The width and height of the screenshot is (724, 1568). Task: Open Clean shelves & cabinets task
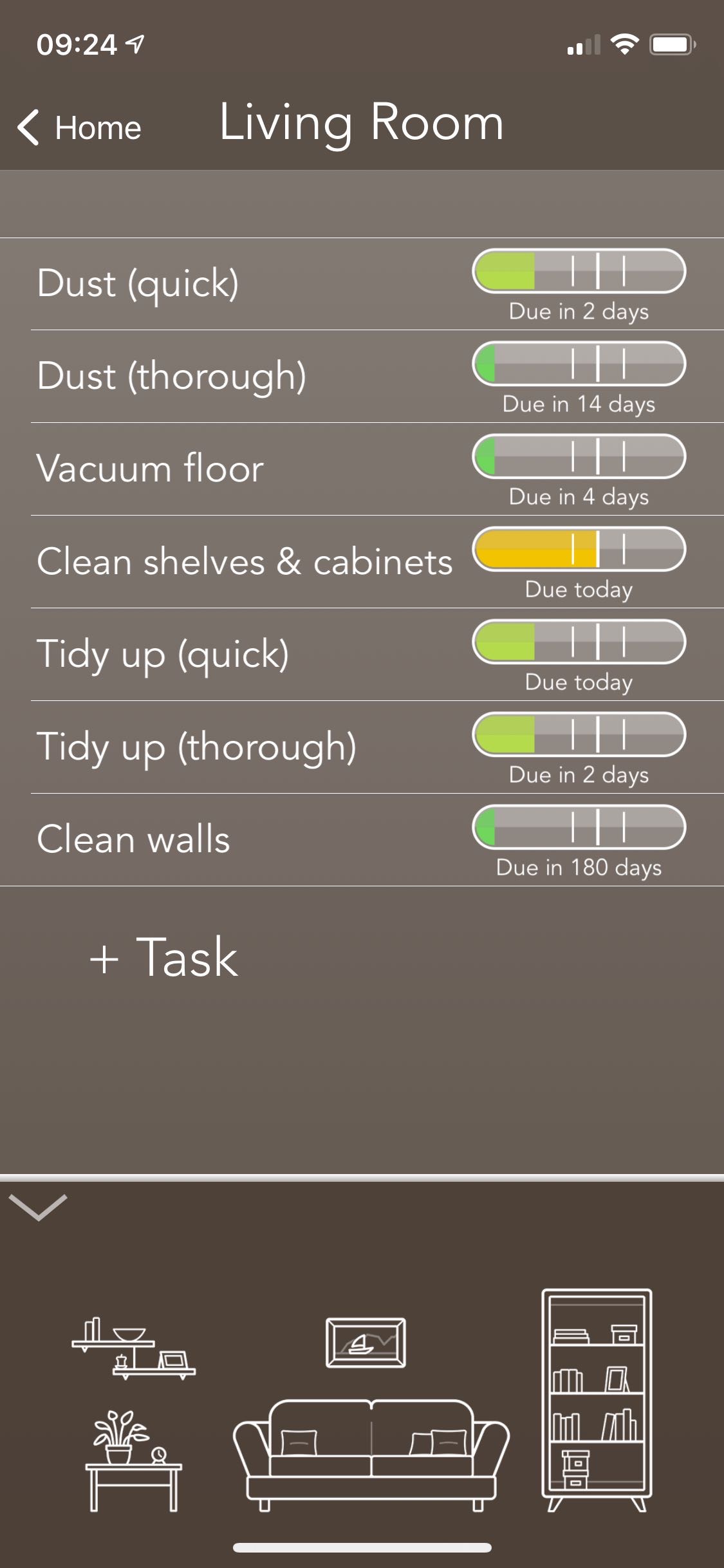pos(245,562)
